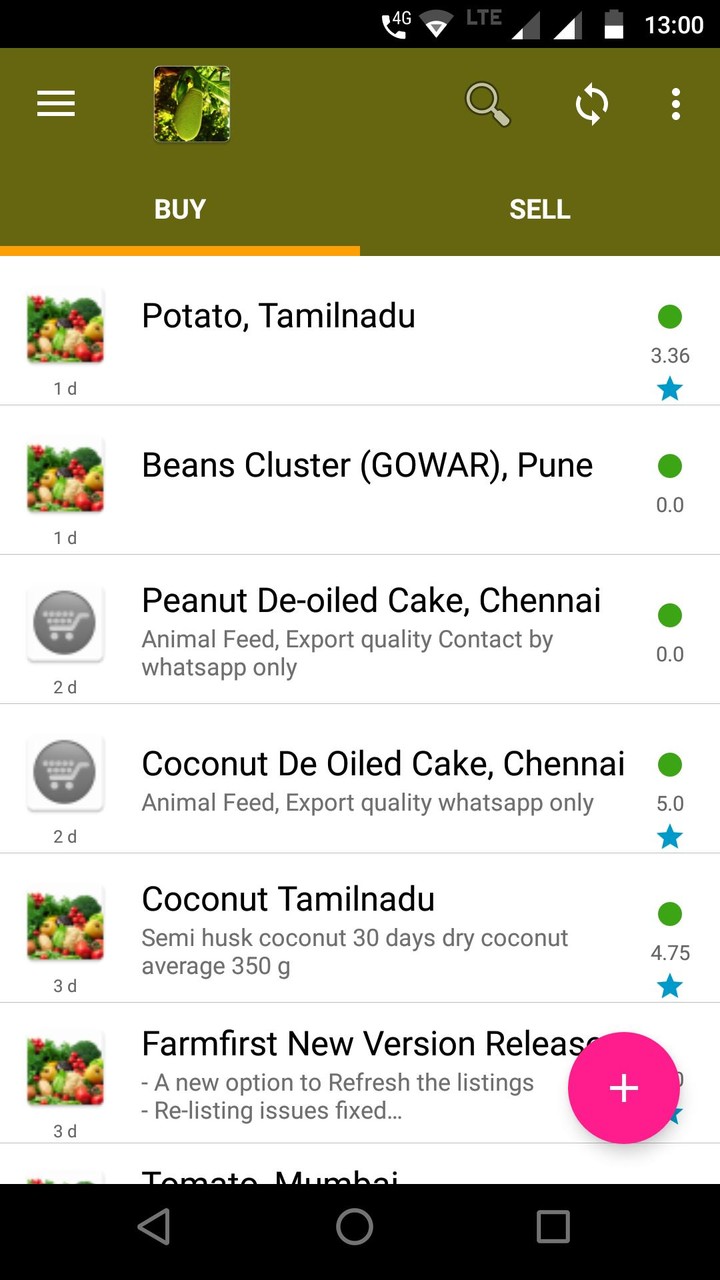Tap the cart icon beside Coconut De Oiled Cake
Viewport: 720px width, 1280px height.
64,771
